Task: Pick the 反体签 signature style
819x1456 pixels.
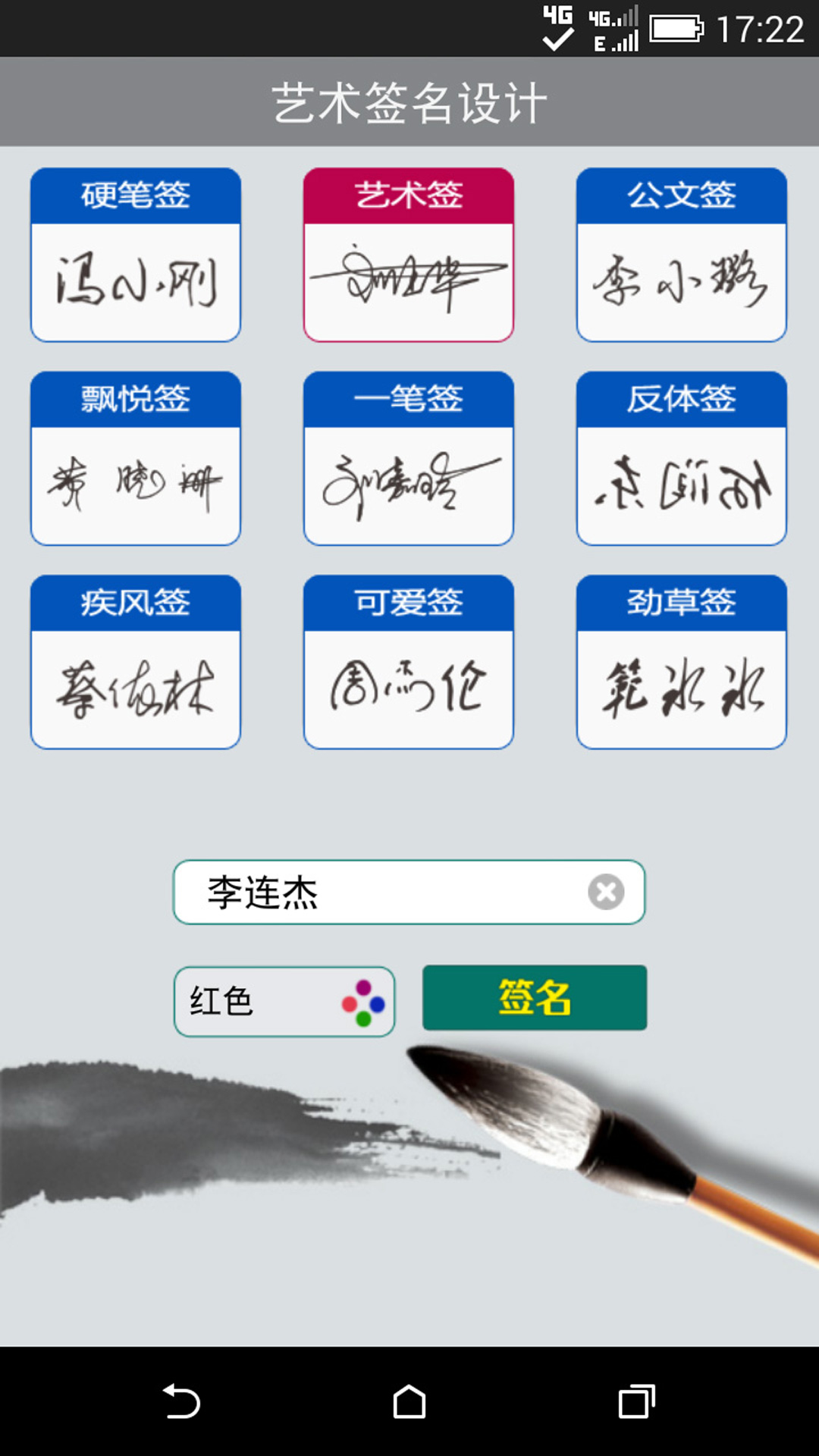Action: (681, 458)
